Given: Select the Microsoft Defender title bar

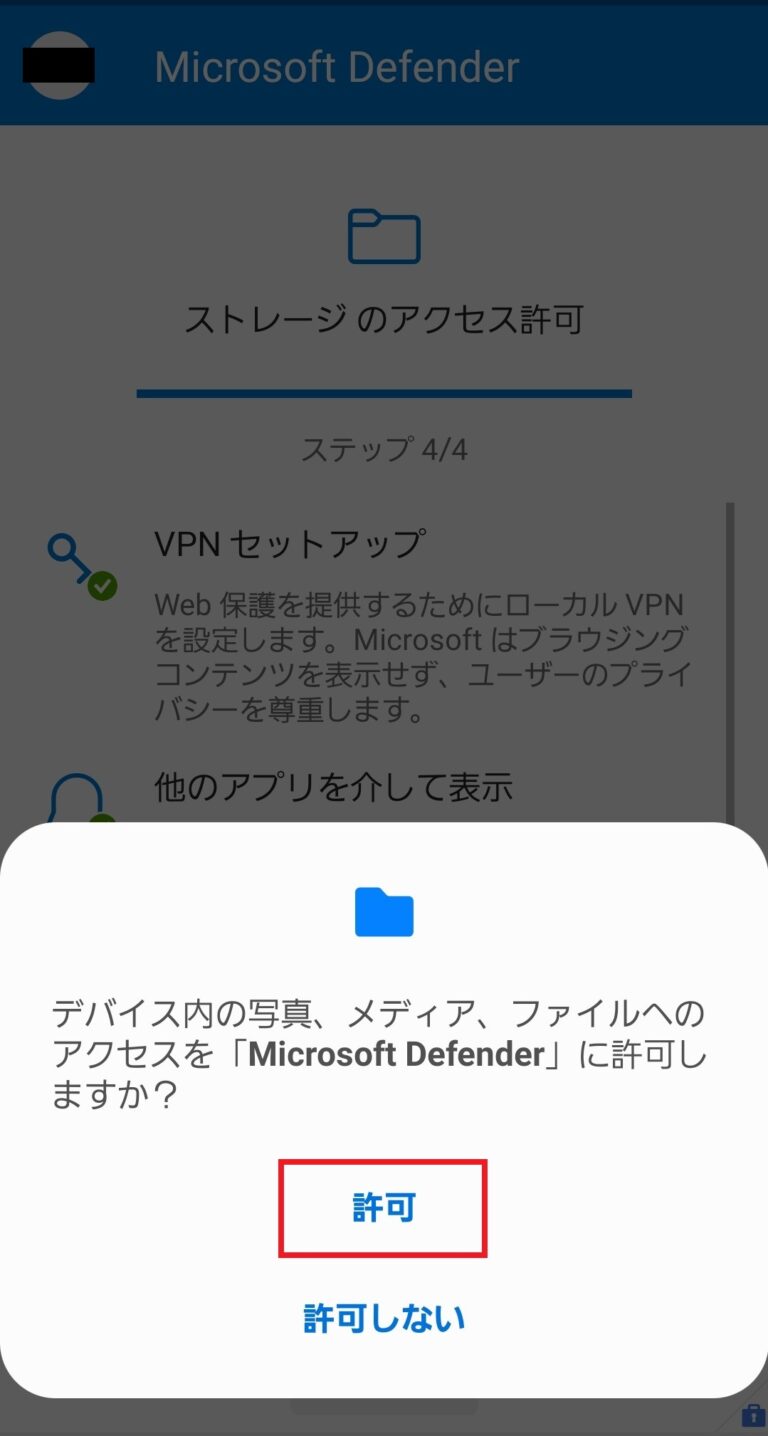Looking at the screenshot, I should [336, 66].
